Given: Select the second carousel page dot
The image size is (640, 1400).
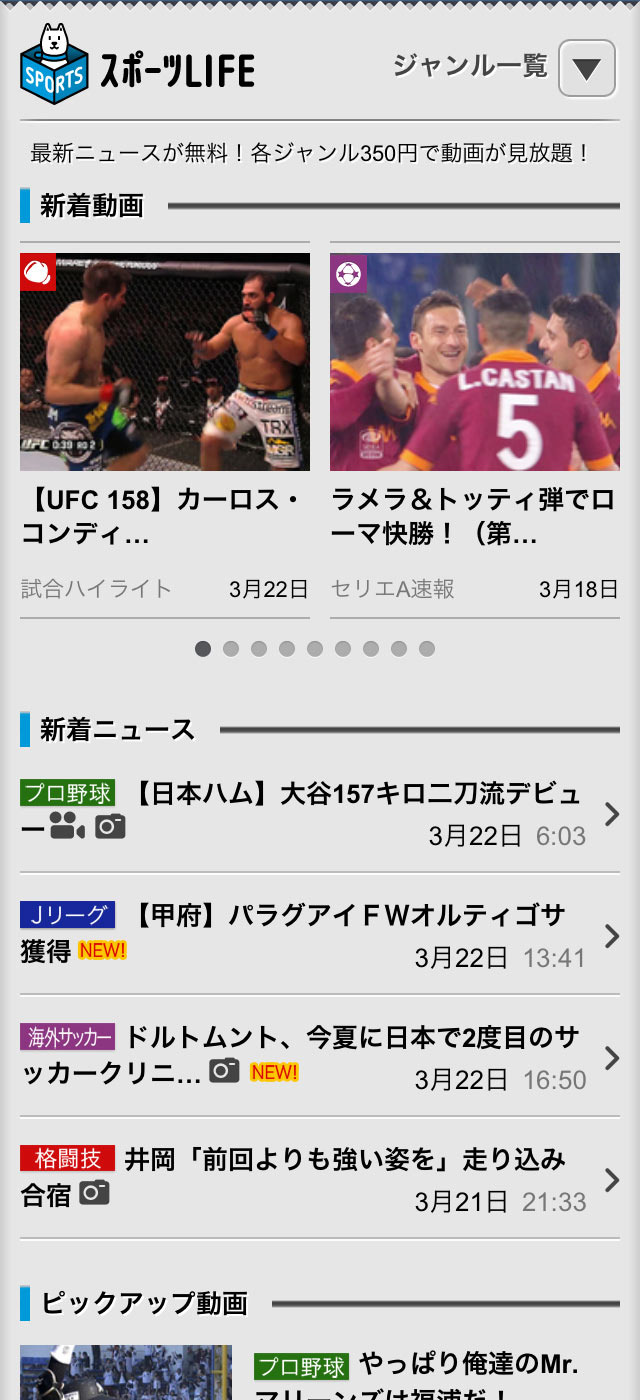Looking at the screenshot, I should (x=231, y=649).
